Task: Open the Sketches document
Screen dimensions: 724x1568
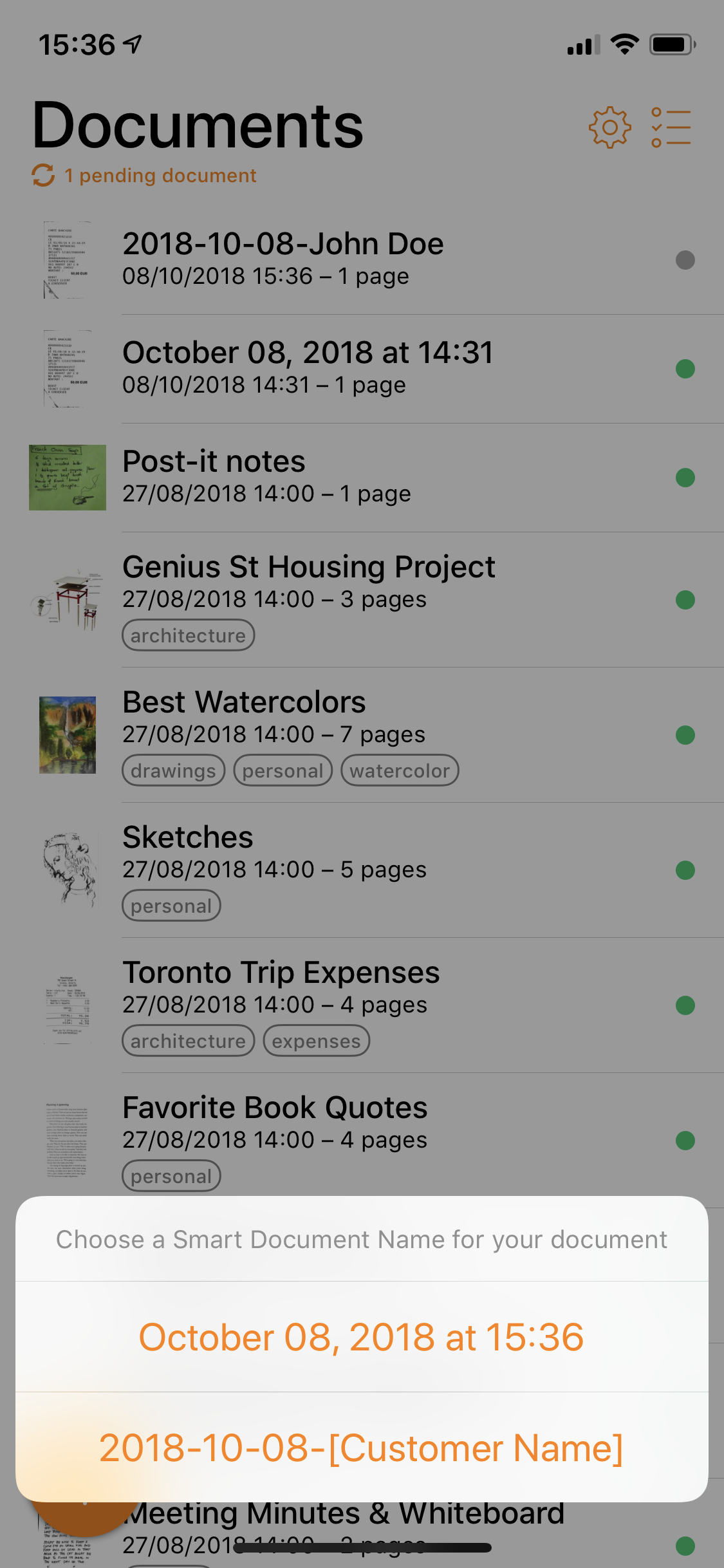Action: pos(362,870)
